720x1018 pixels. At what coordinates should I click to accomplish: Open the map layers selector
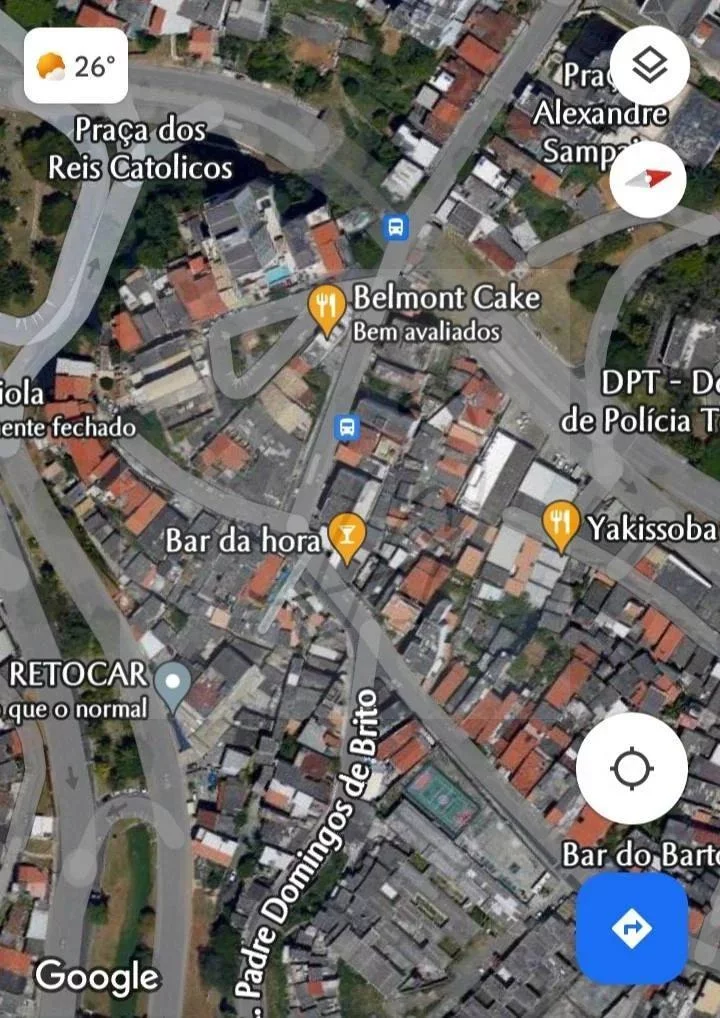click(x=650, y=66)
